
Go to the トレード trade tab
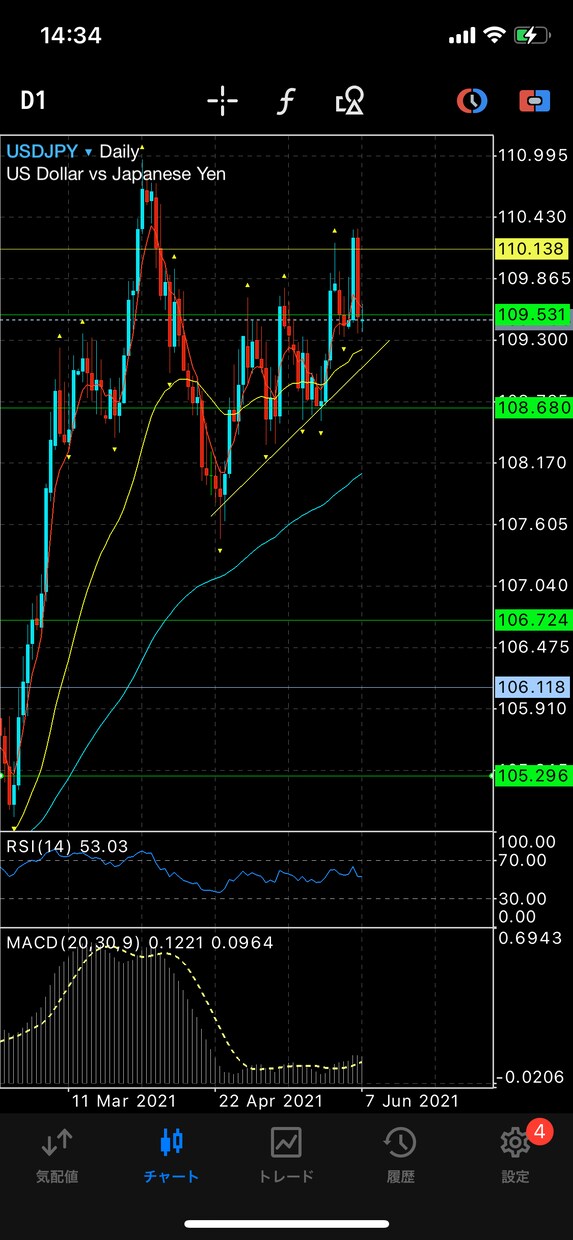pyautogui.click(x=286, y=1155)
